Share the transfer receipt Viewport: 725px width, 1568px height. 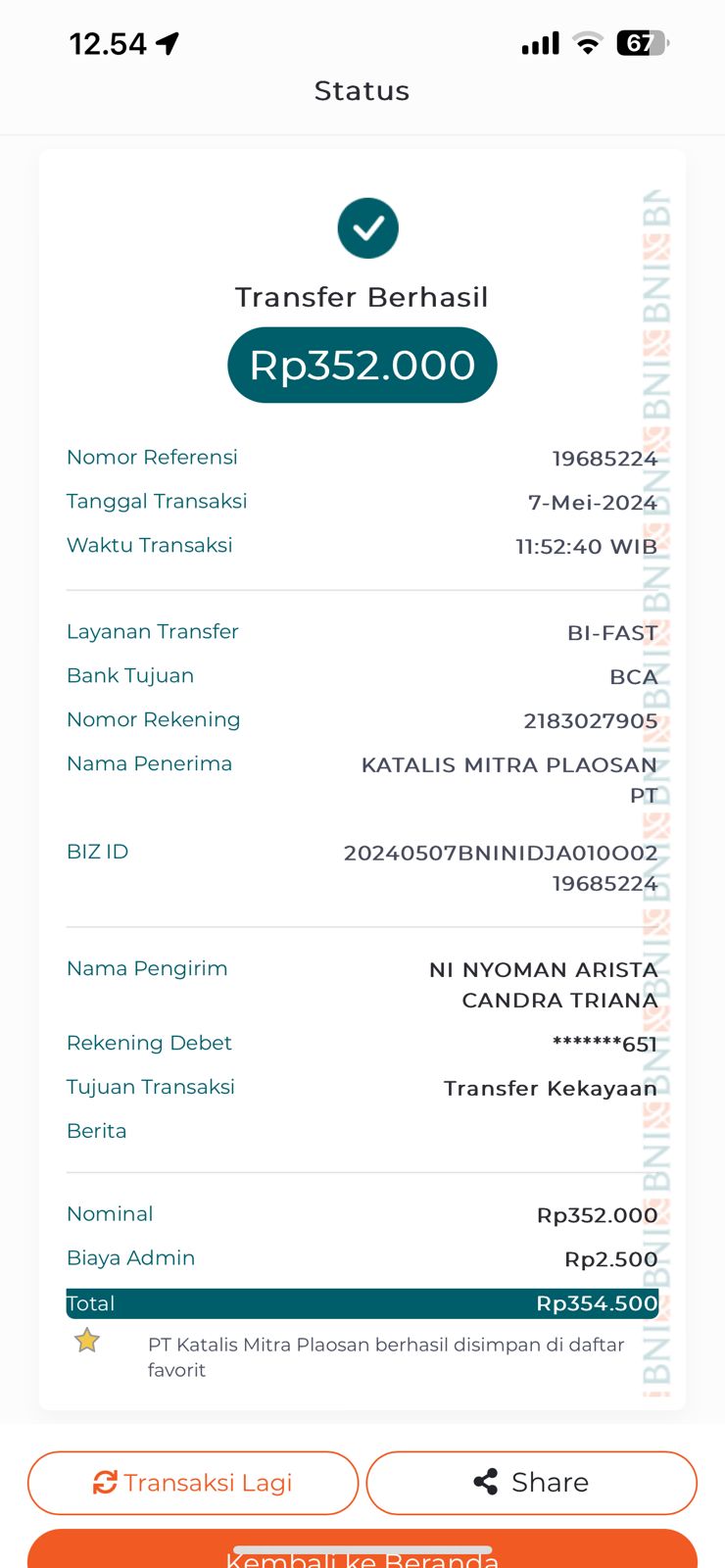click(532, 1483)
